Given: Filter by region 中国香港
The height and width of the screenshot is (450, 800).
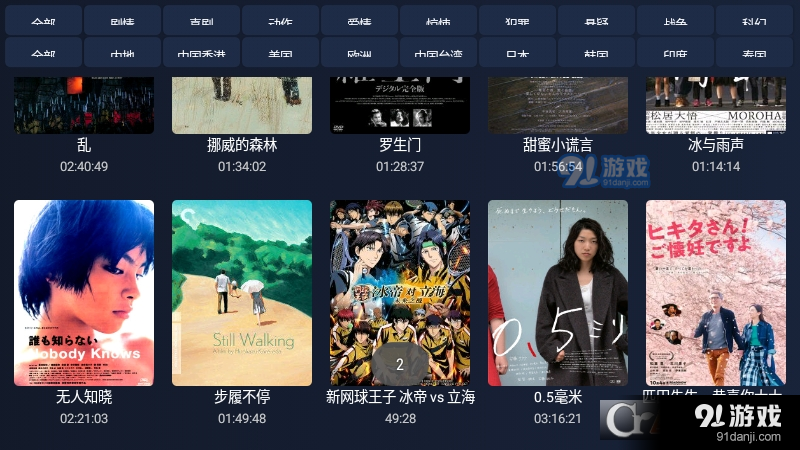Looking at the screenshot, I should (x=202, y=53).
